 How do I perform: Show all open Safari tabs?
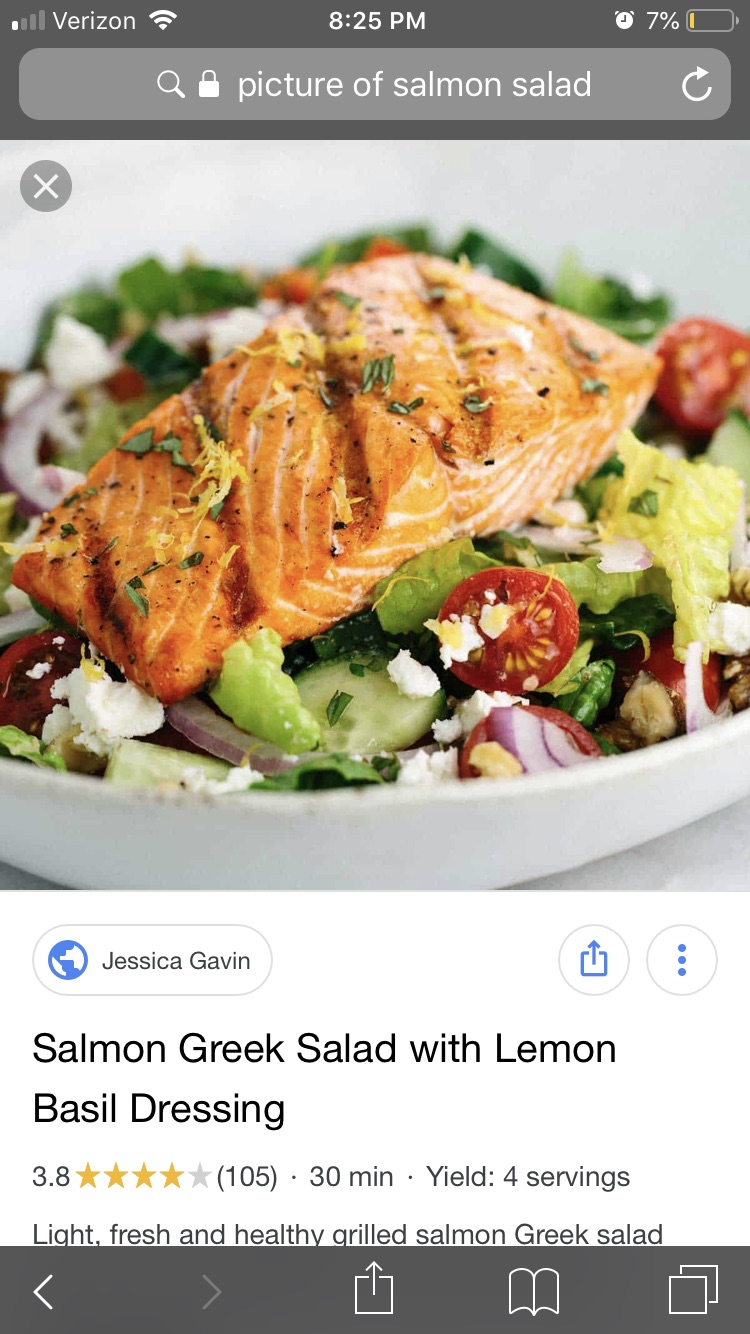(x=692, y=1290)
